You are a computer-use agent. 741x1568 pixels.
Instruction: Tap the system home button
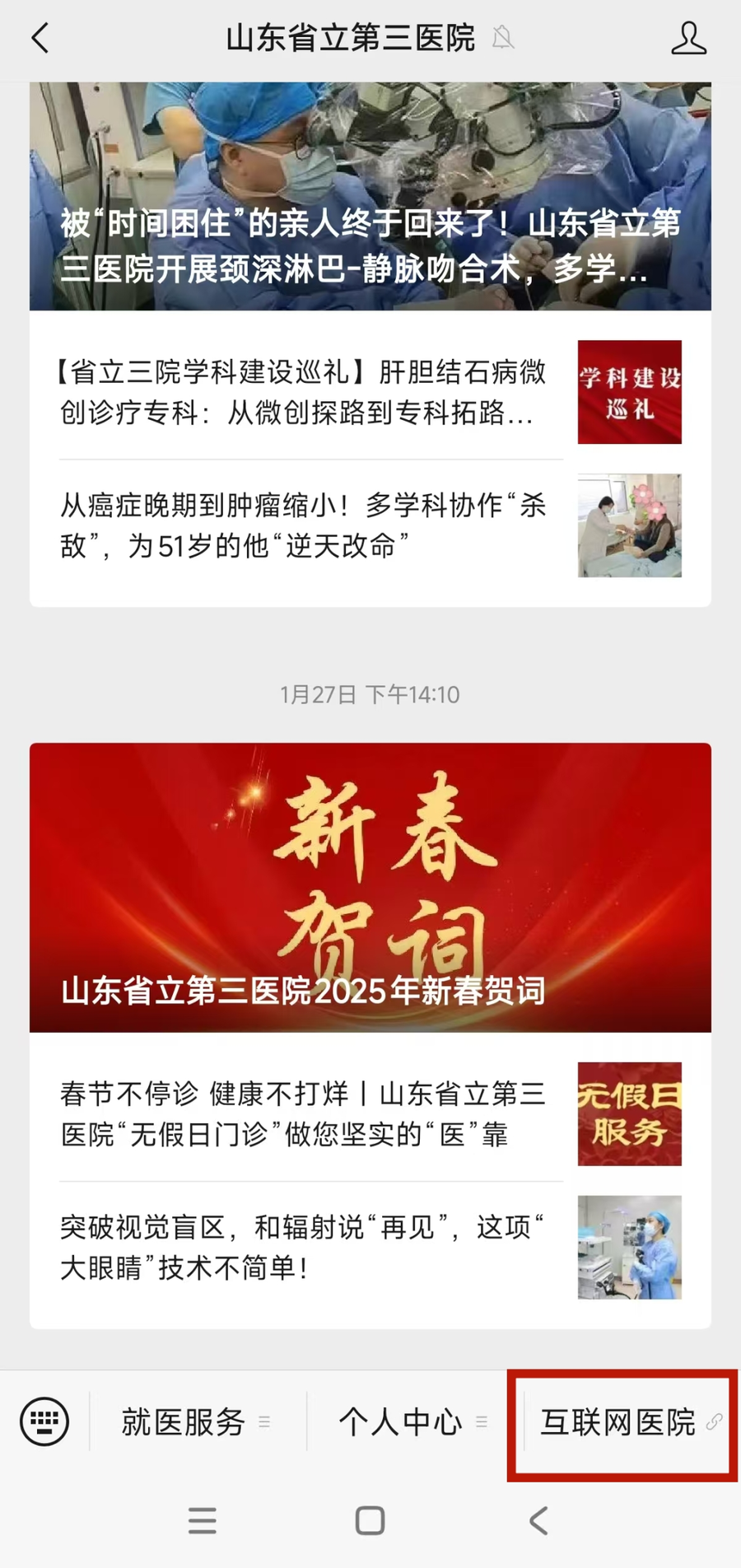[370, 1520]
